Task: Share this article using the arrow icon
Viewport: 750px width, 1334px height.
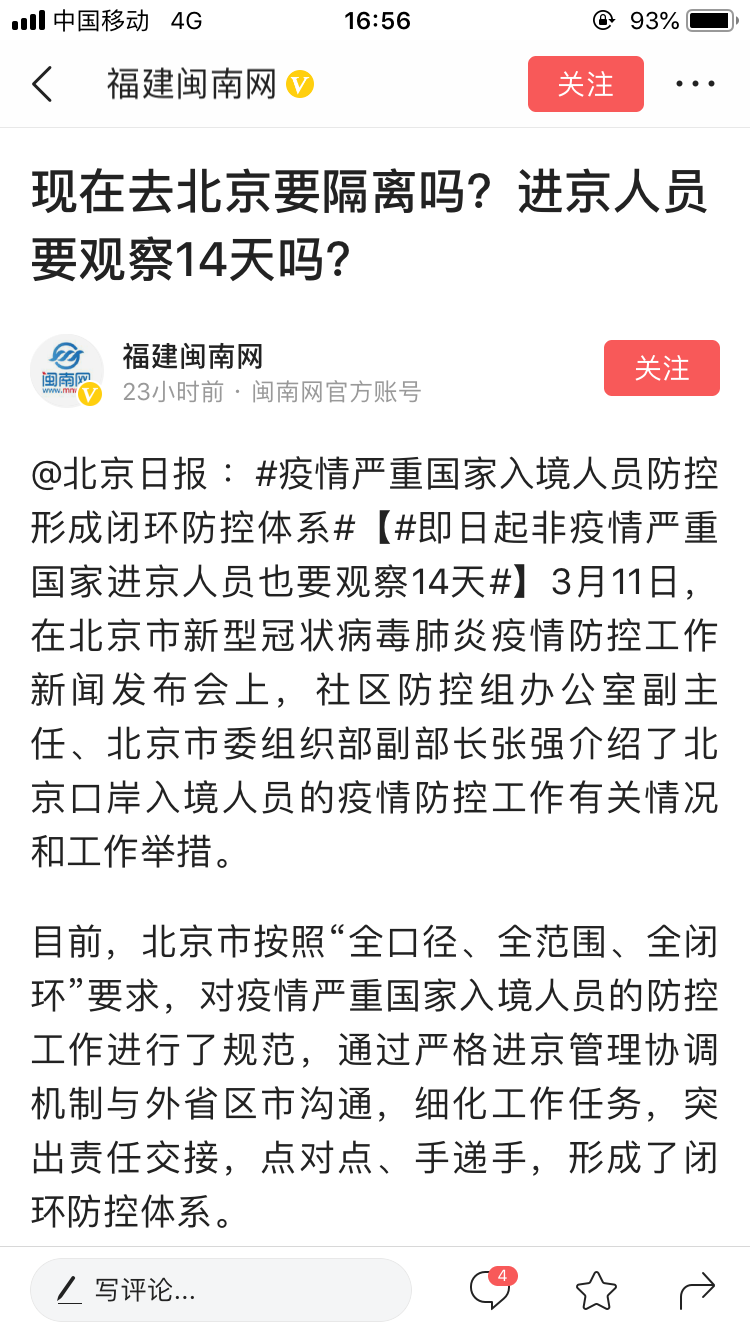Action: (x=697, y=1289)
